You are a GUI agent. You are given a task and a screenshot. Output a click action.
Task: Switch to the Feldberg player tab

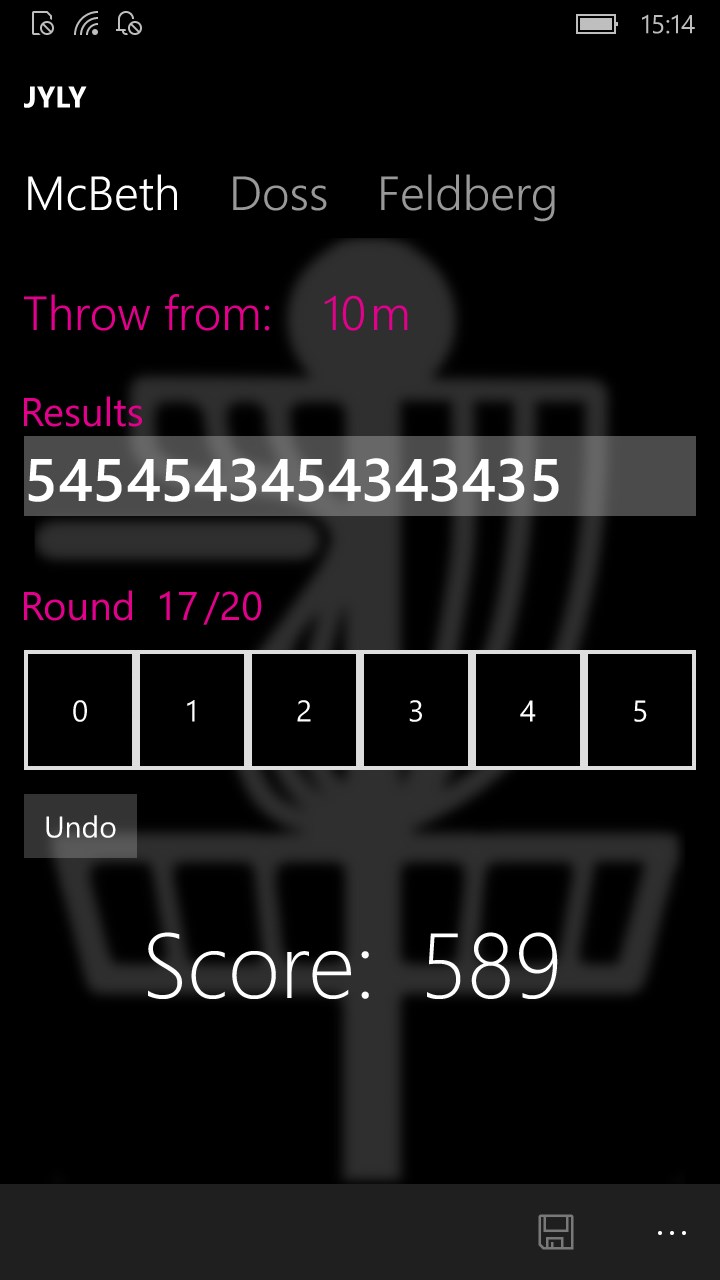(x=466, y=194)
